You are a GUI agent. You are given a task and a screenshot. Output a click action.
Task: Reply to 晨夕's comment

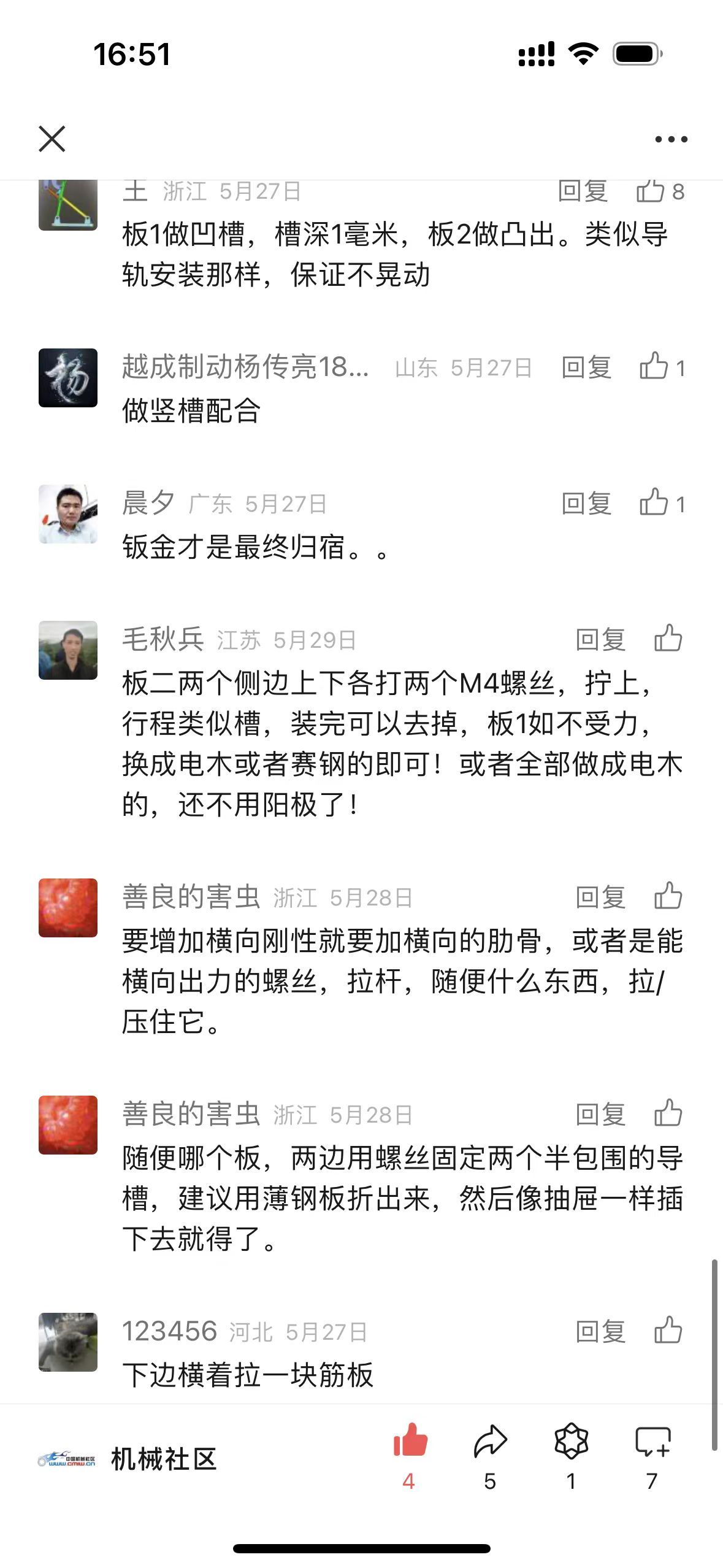pos(586,504)
